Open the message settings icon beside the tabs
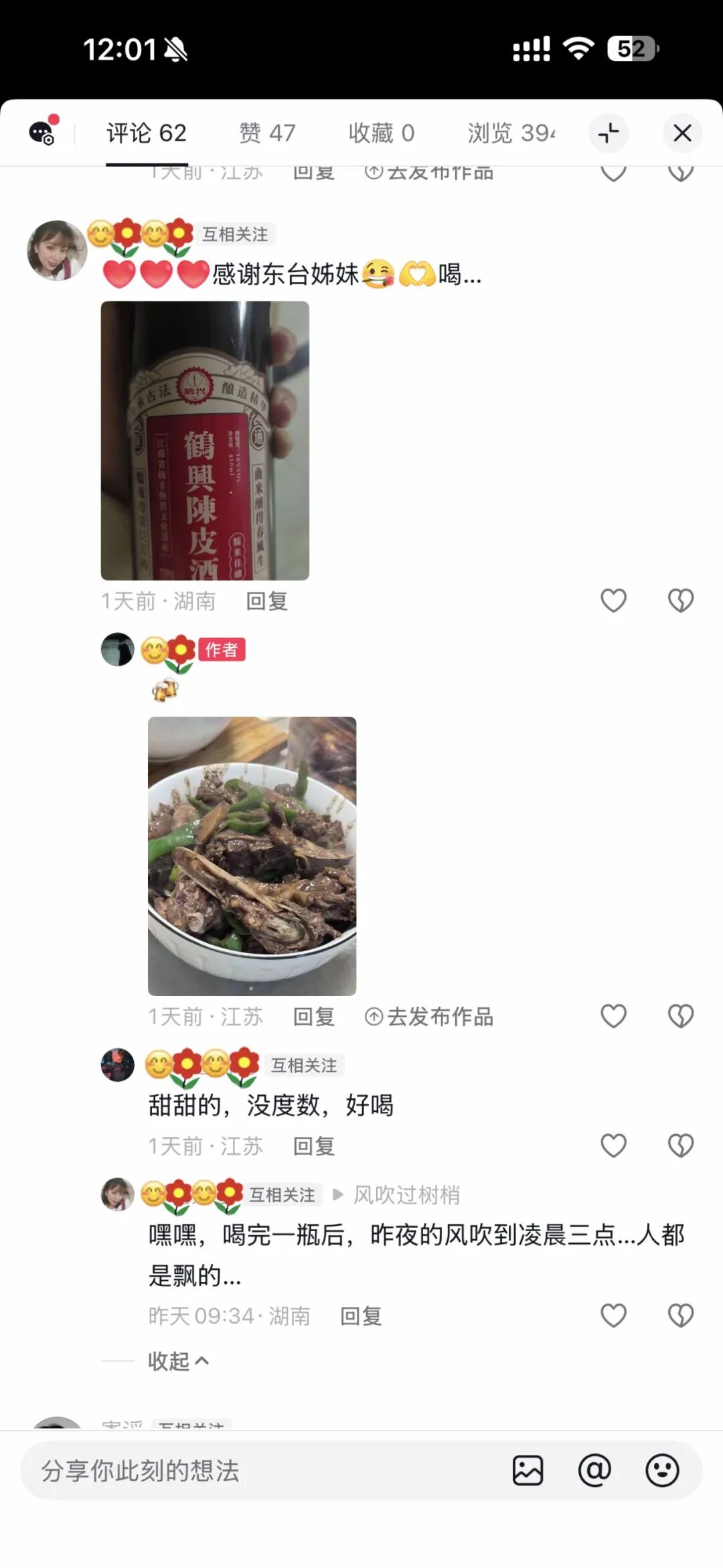723x1568 pixels. [x=42, y=132]
